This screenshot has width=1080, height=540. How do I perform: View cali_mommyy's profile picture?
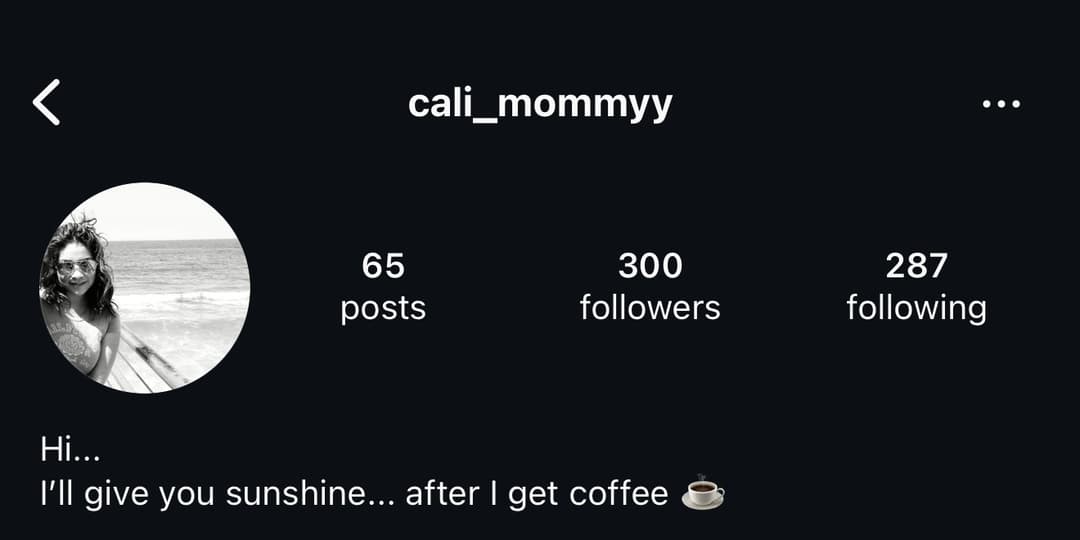pyautogui.click(x=145, y=288)
